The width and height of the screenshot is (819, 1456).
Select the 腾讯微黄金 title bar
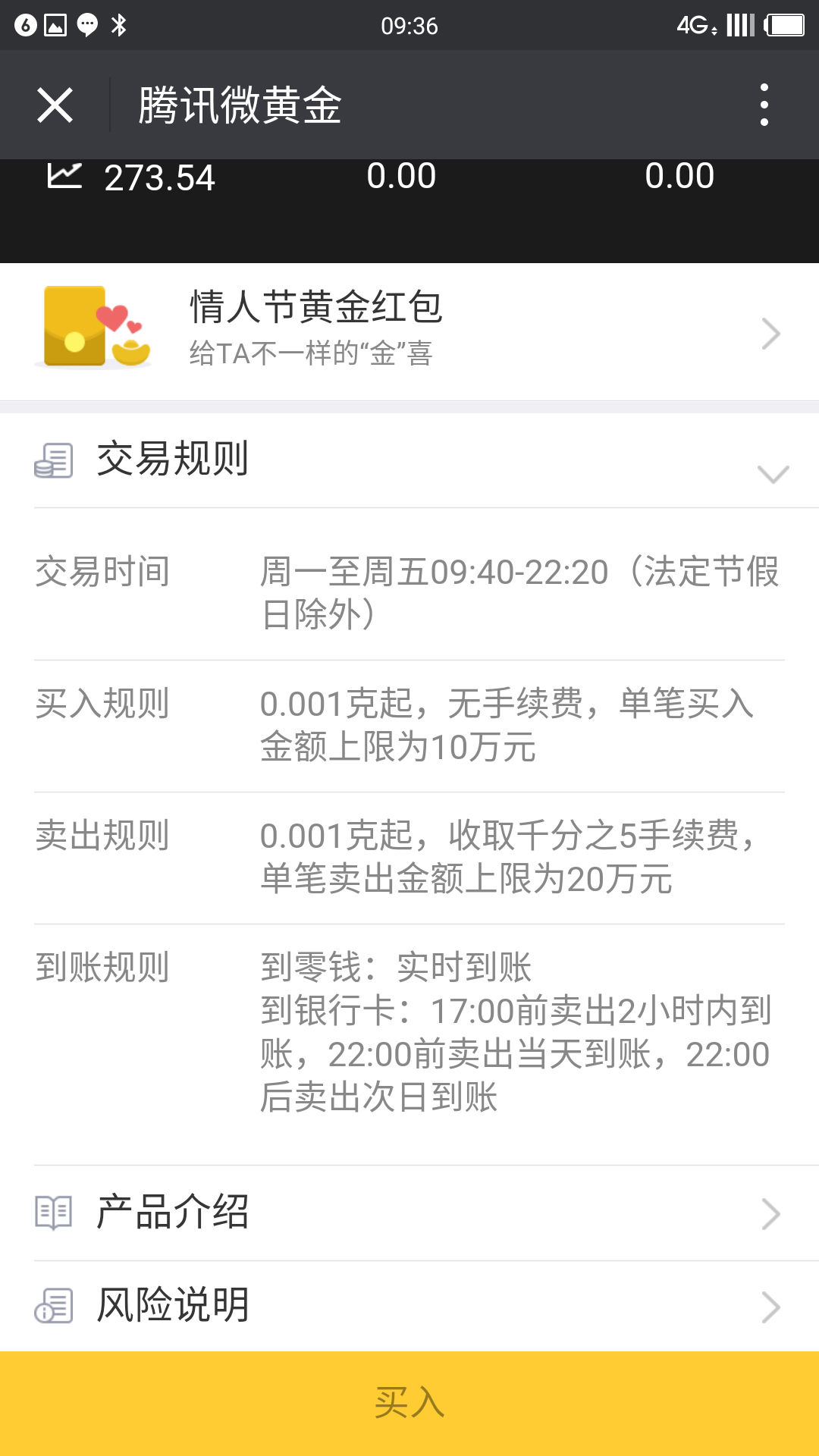pyautogui.click(x=239, y=105)
